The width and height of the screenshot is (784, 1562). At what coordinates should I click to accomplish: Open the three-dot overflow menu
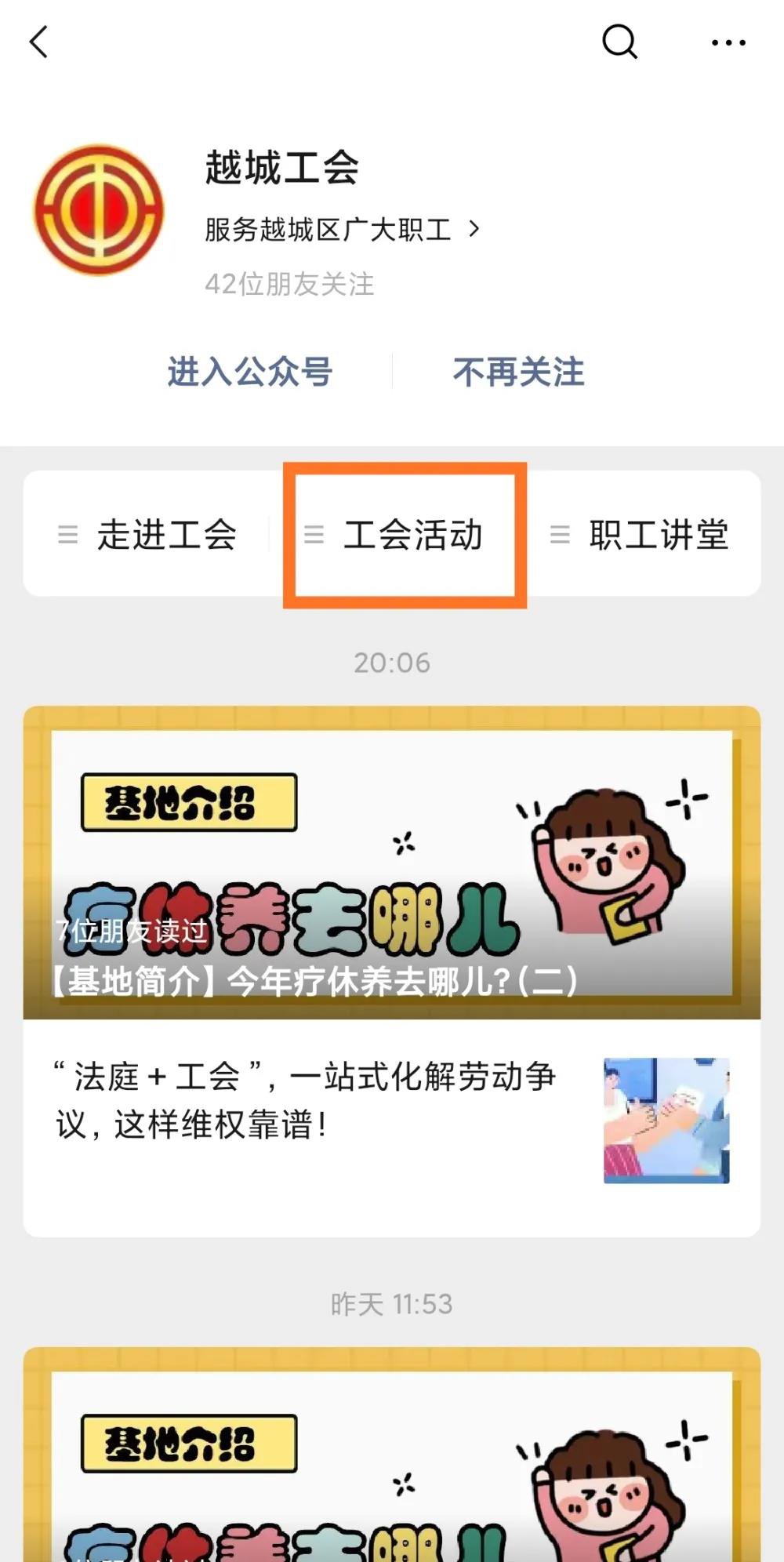click(728, 42)
